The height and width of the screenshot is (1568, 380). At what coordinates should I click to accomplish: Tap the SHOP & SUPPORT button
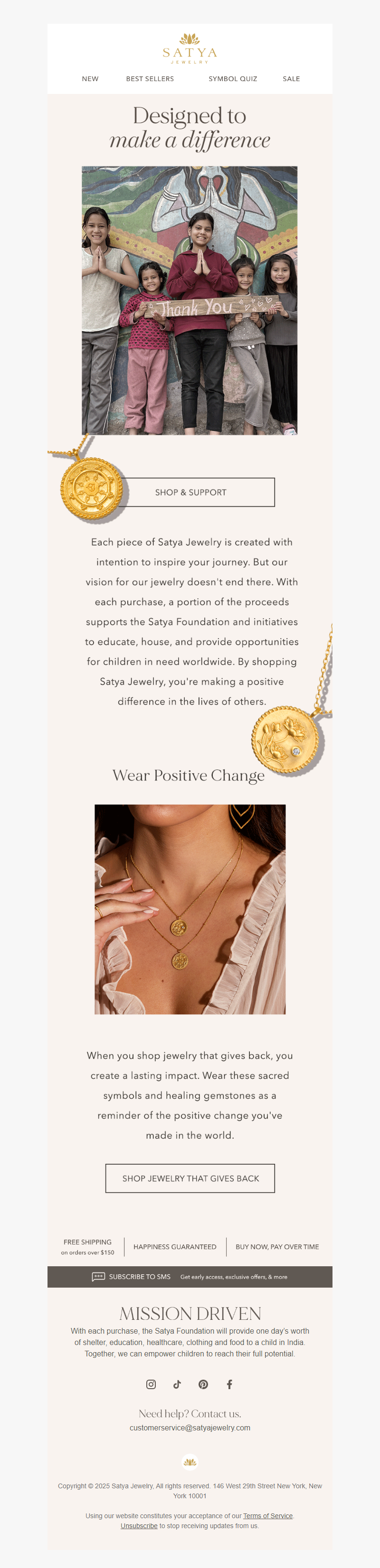click(190, 492)
